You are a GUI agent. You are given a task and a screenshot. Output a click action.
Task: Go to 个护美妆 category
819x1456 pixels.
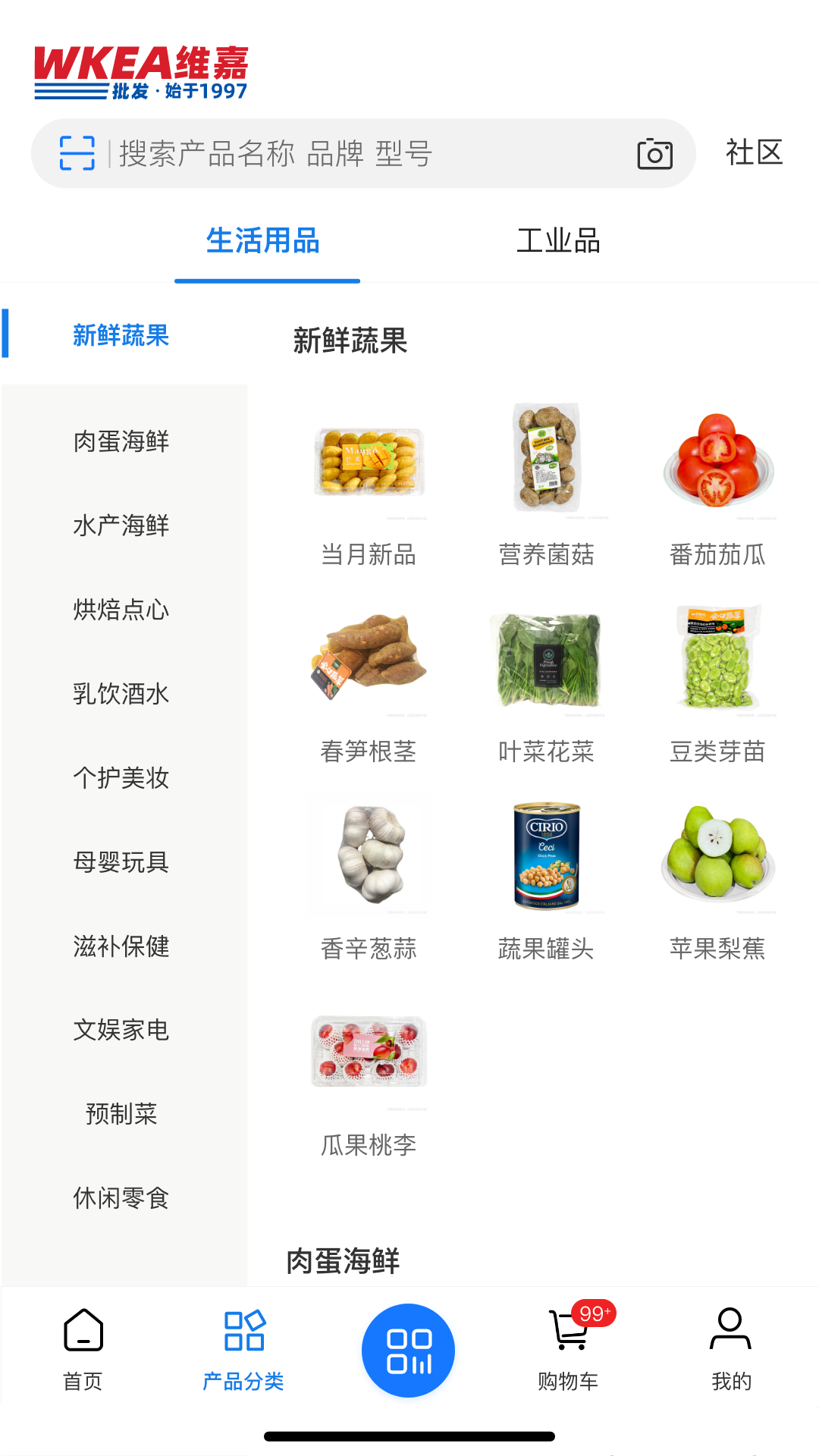[121, 778]
